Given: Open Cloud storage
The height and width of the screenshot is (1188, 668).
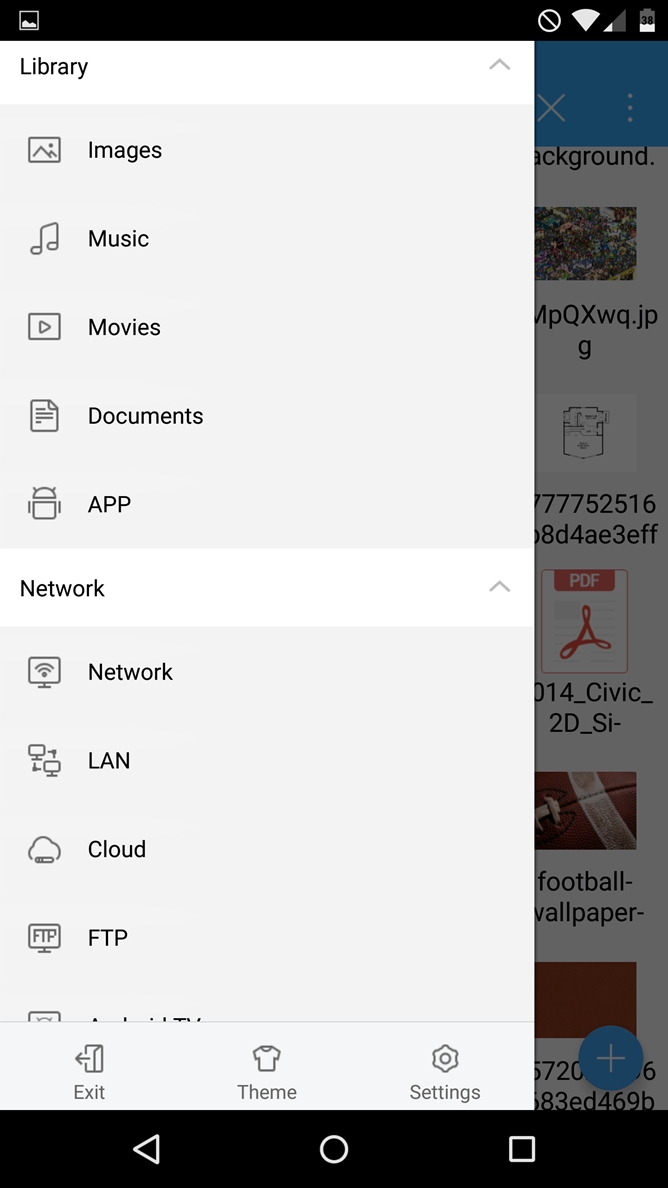Looking at the screenshot, I should coord(116,849).
